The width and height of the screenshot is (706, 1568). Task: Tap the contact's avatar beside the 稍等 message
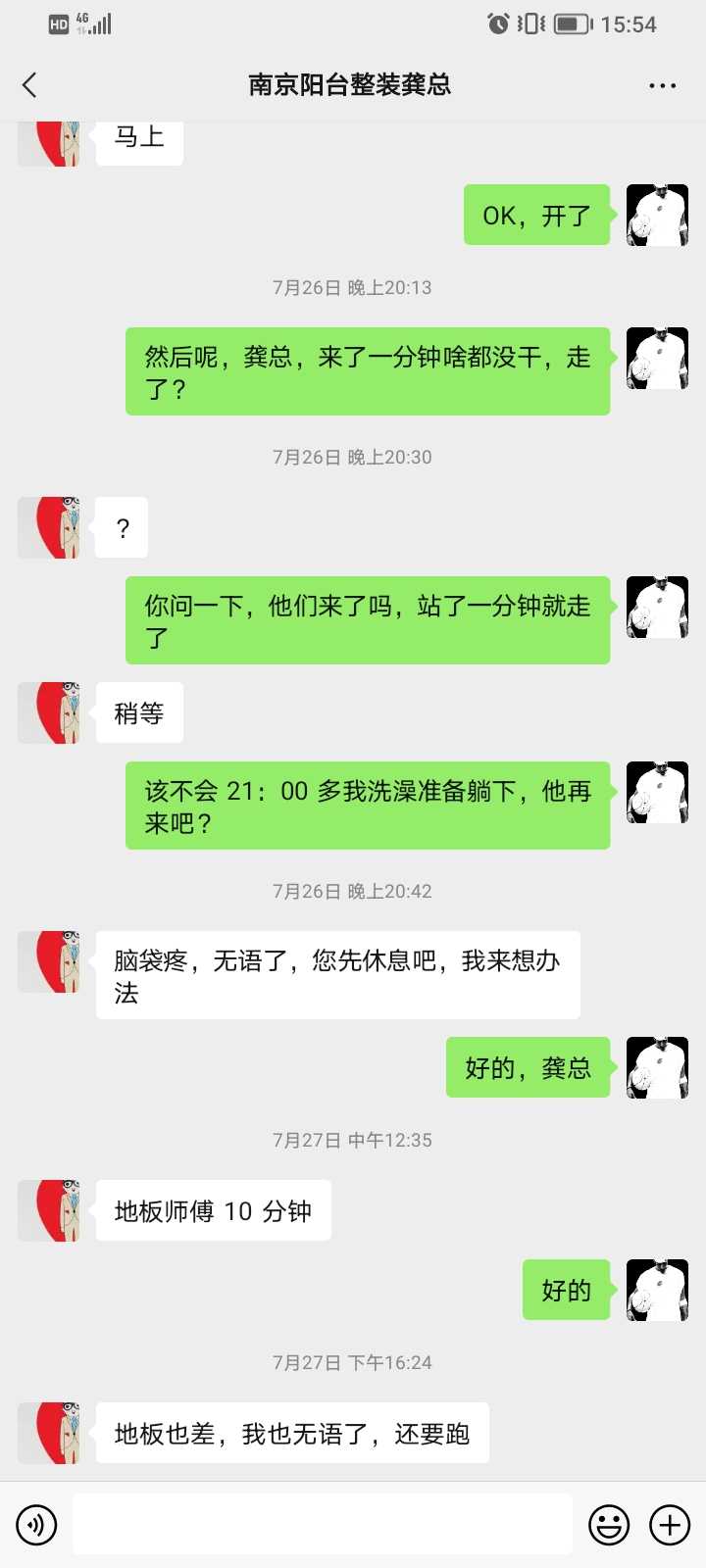(49, 712)
